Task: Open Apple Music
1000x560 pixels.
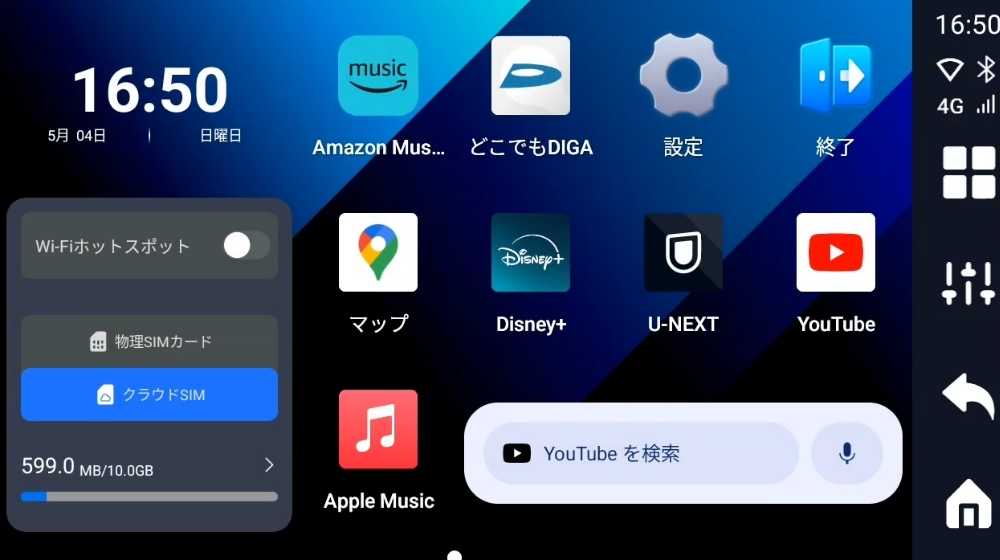Action: [378, 430]
